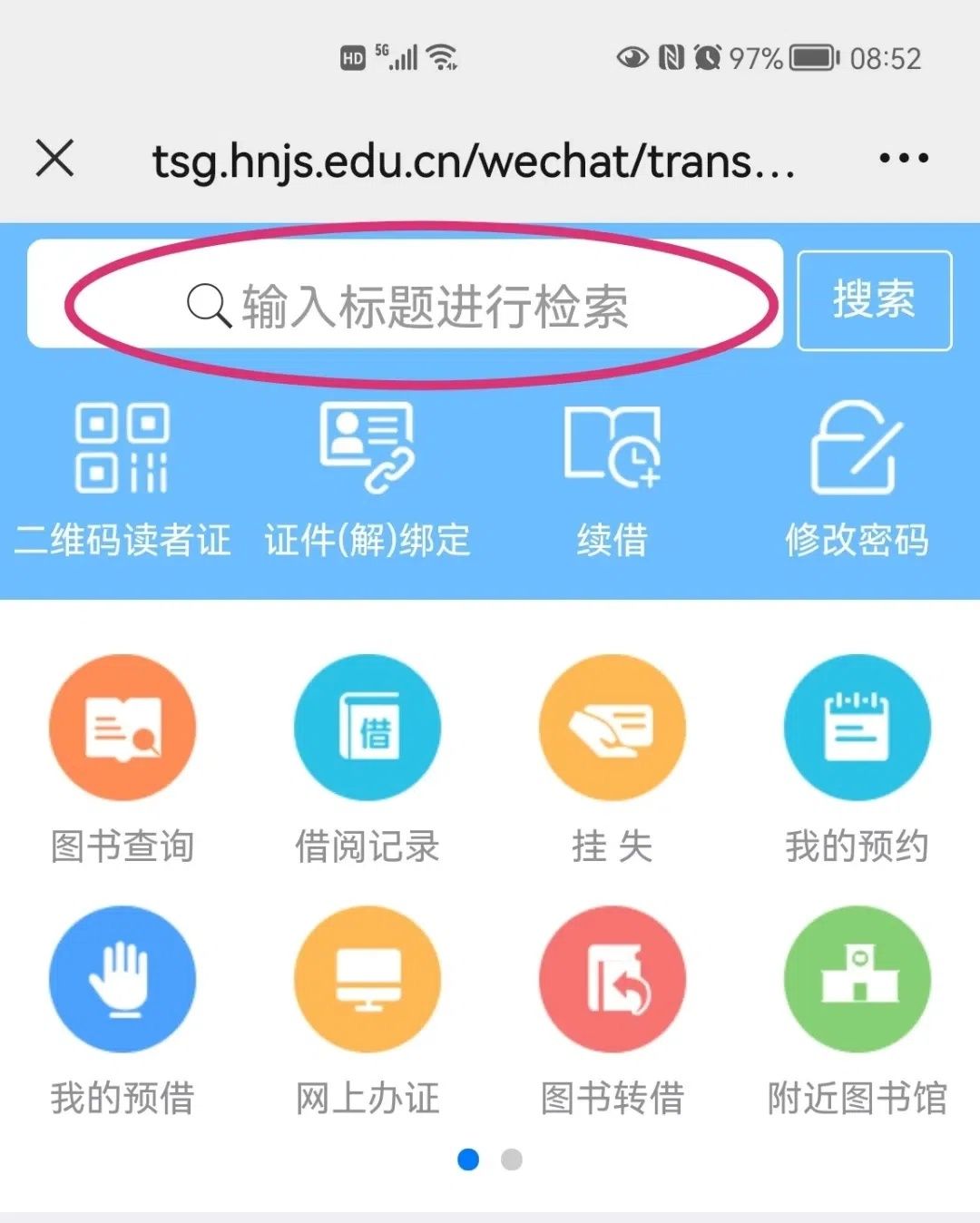980x1223 pixels.
Task: Open 证件(解)绑定 card binding
Action: [367, 476]
